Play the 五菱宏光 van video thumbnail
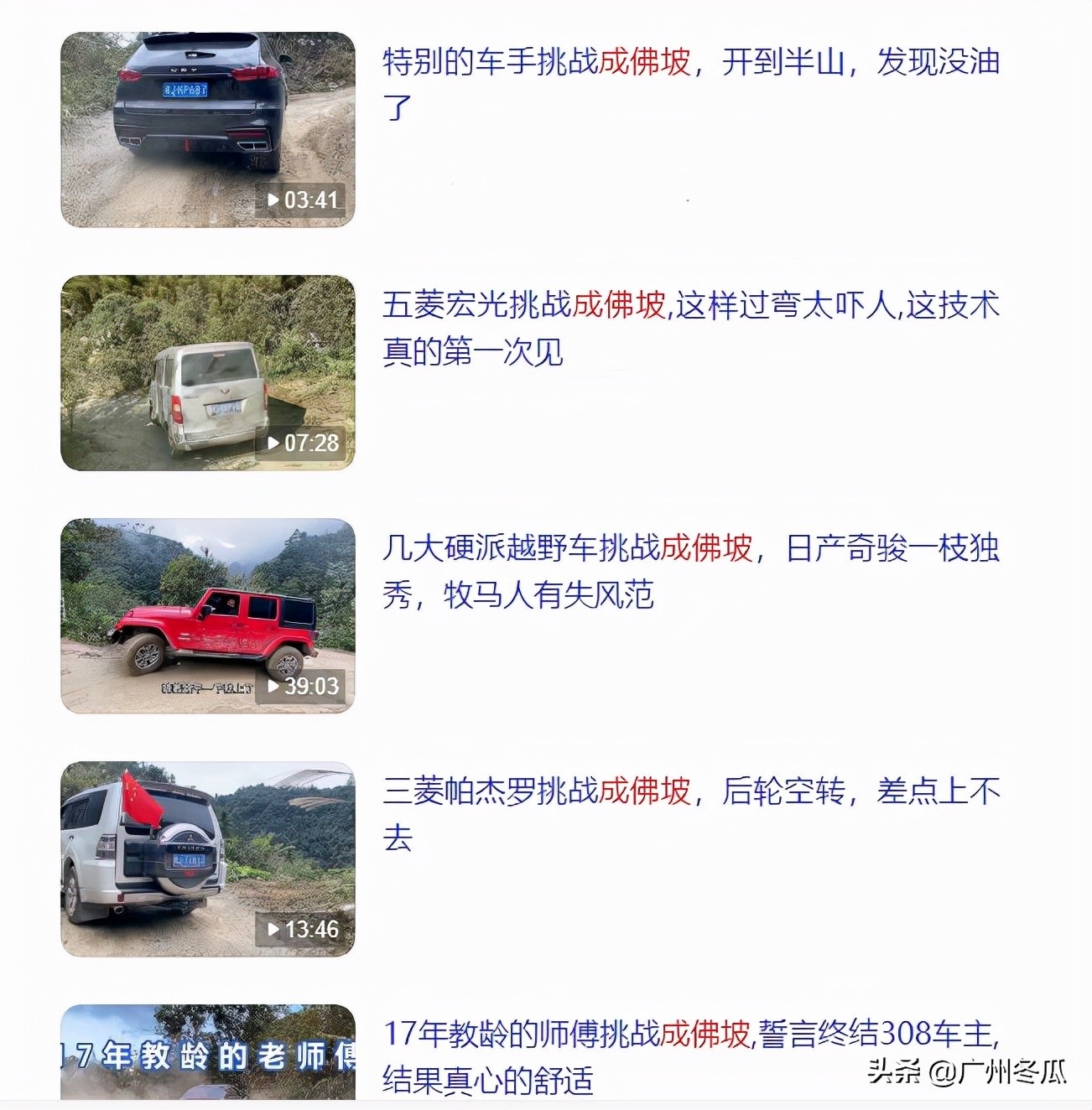Viewport: 1092px width, 1110px height. tap(207, 373)
